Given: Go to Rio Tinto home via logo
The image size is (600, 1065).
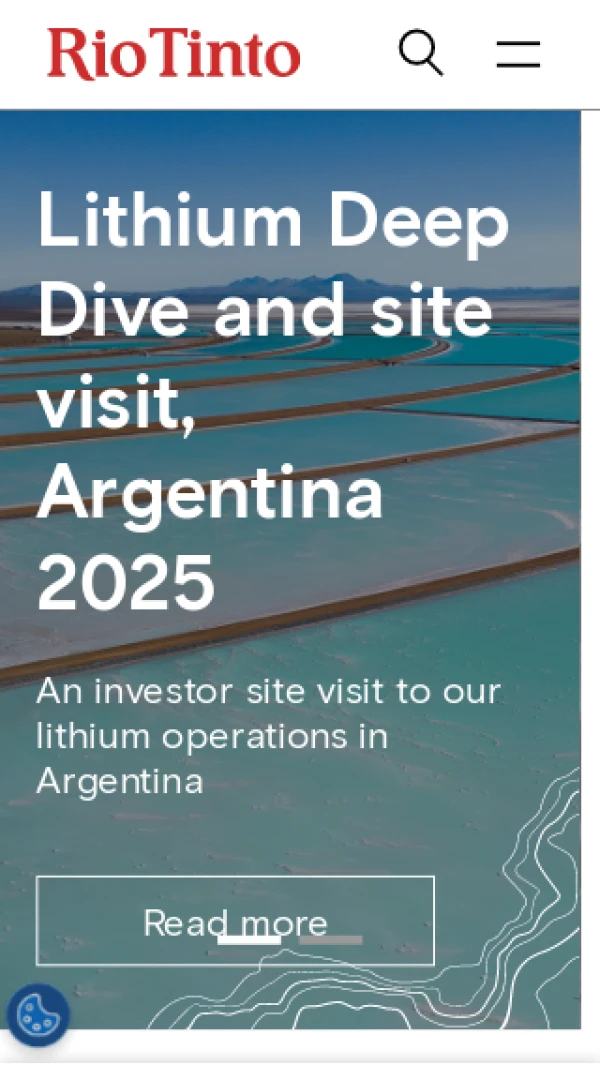Looking at the screenshot, I should tap(174, 53).
